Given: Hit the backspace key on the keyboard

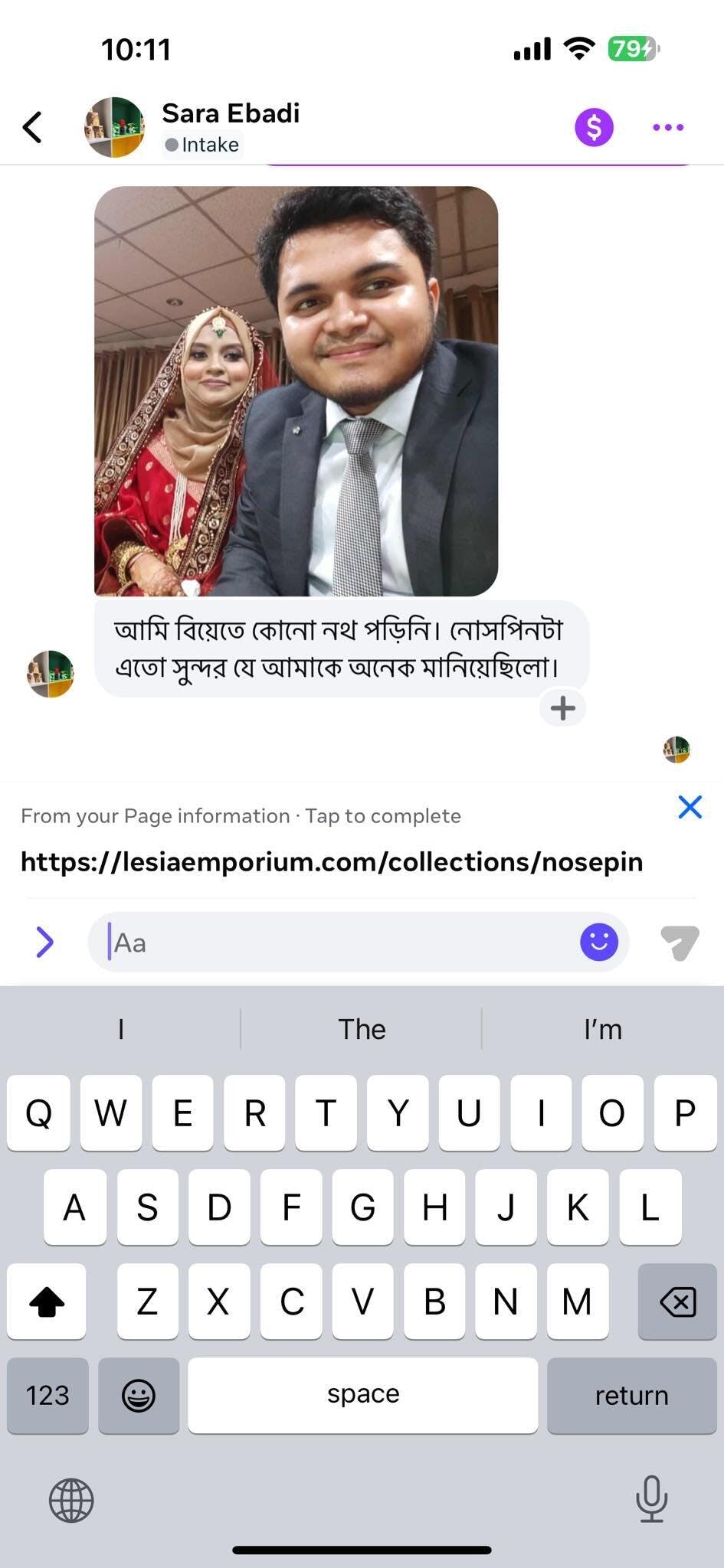Looking at the screenshot, I should coord(677,1302).
